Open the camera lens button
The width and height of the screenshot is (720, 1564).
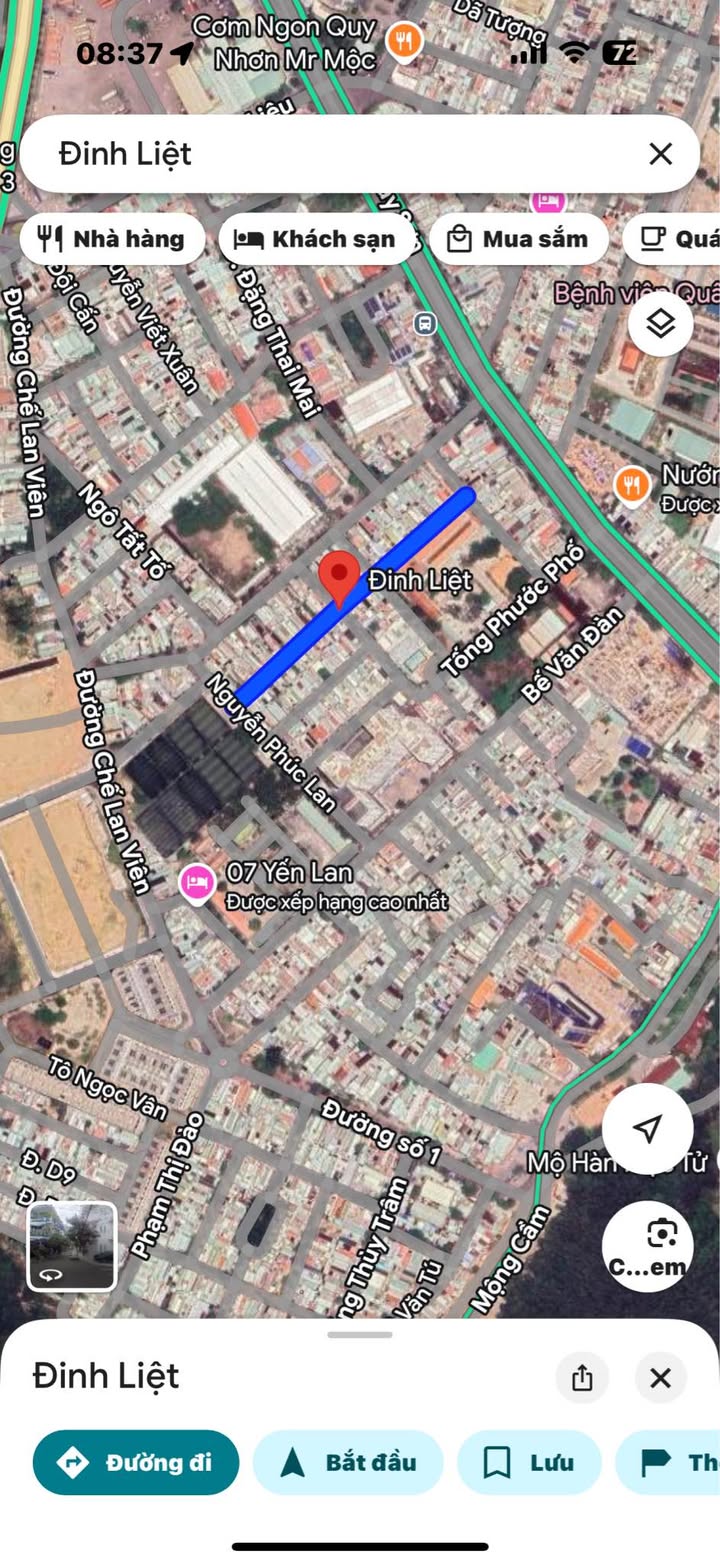(x=647, y=1246)
